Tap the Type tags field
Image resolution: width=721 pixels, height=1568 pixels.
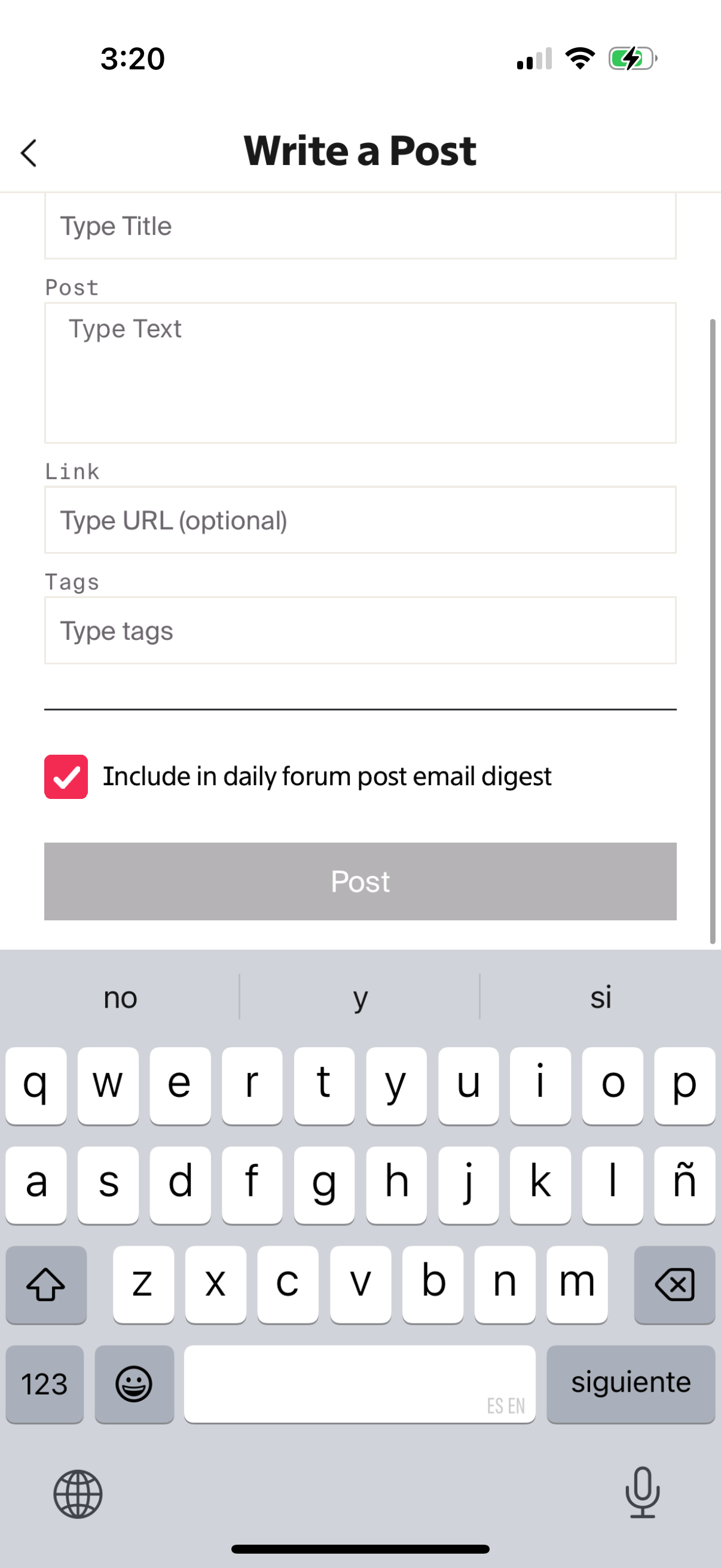pos(360,630)
